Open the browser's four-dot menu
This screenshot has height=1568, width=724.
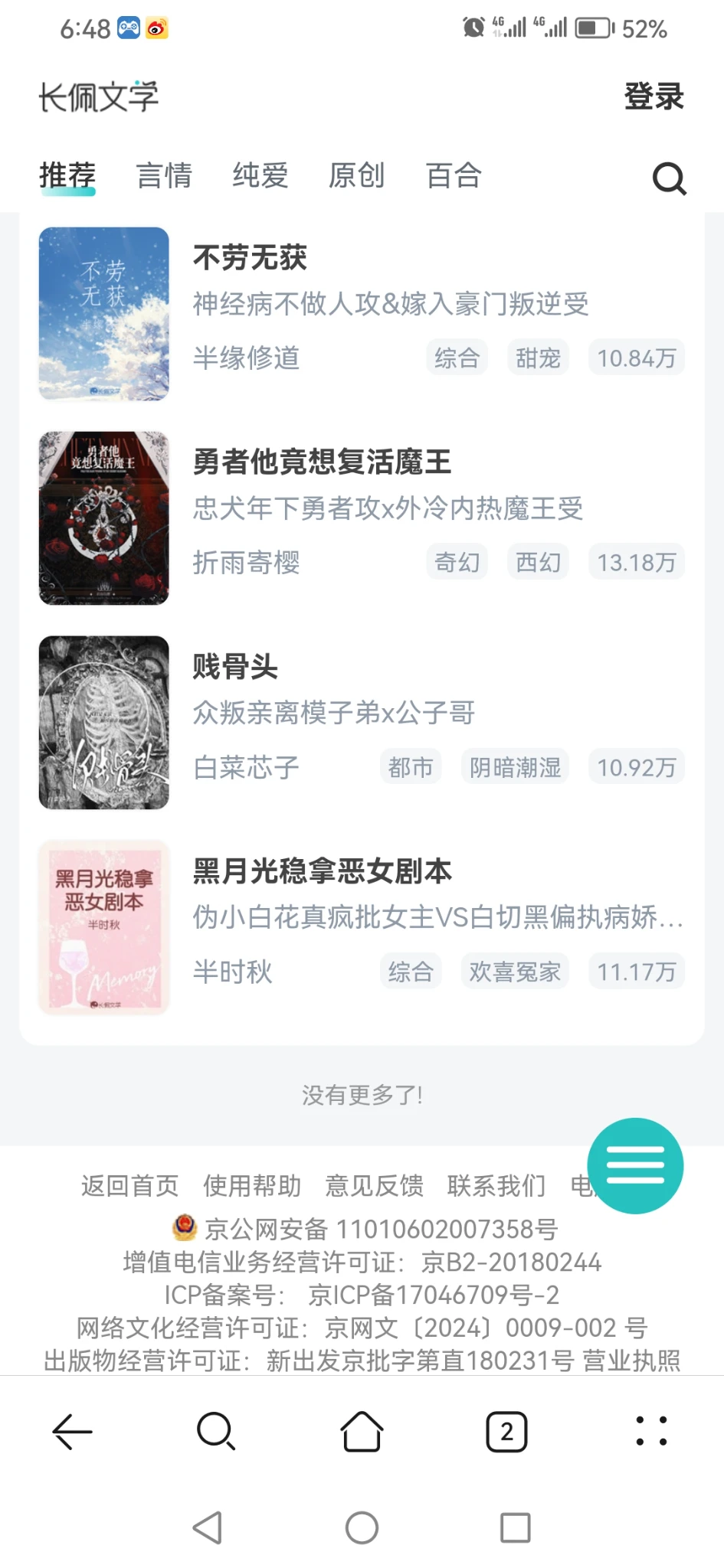point(651,1431)
